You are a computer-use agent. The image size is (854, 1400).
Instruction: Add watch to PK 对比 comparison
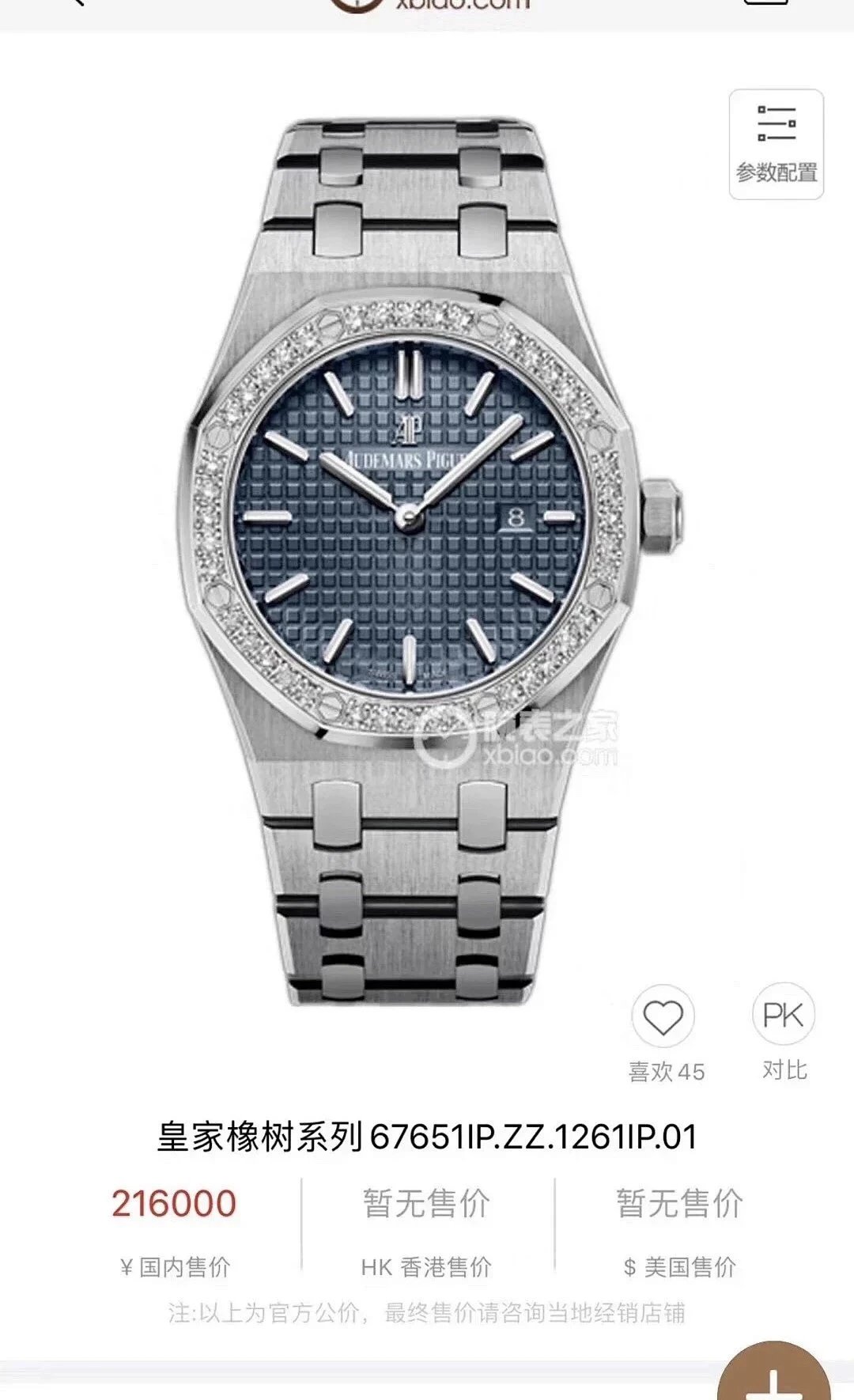(x=783, y=1016)
